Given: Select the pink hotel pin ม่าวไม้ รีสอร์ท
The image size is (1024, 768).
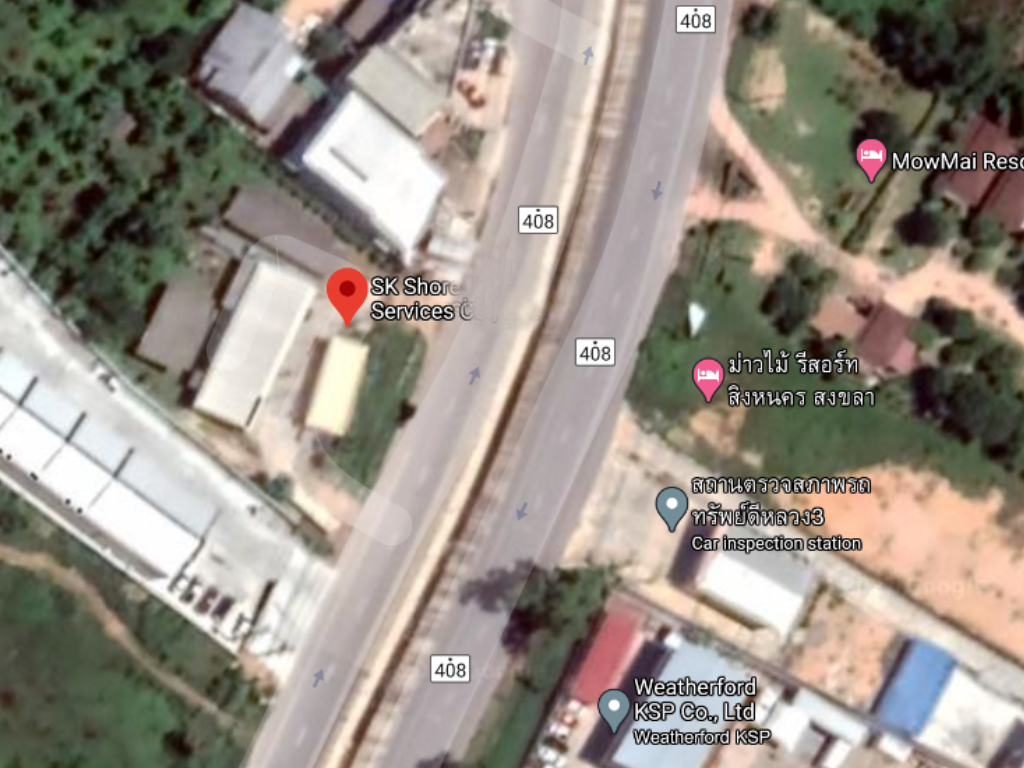Looking at the screenshot, I should (x=708, y=377).
